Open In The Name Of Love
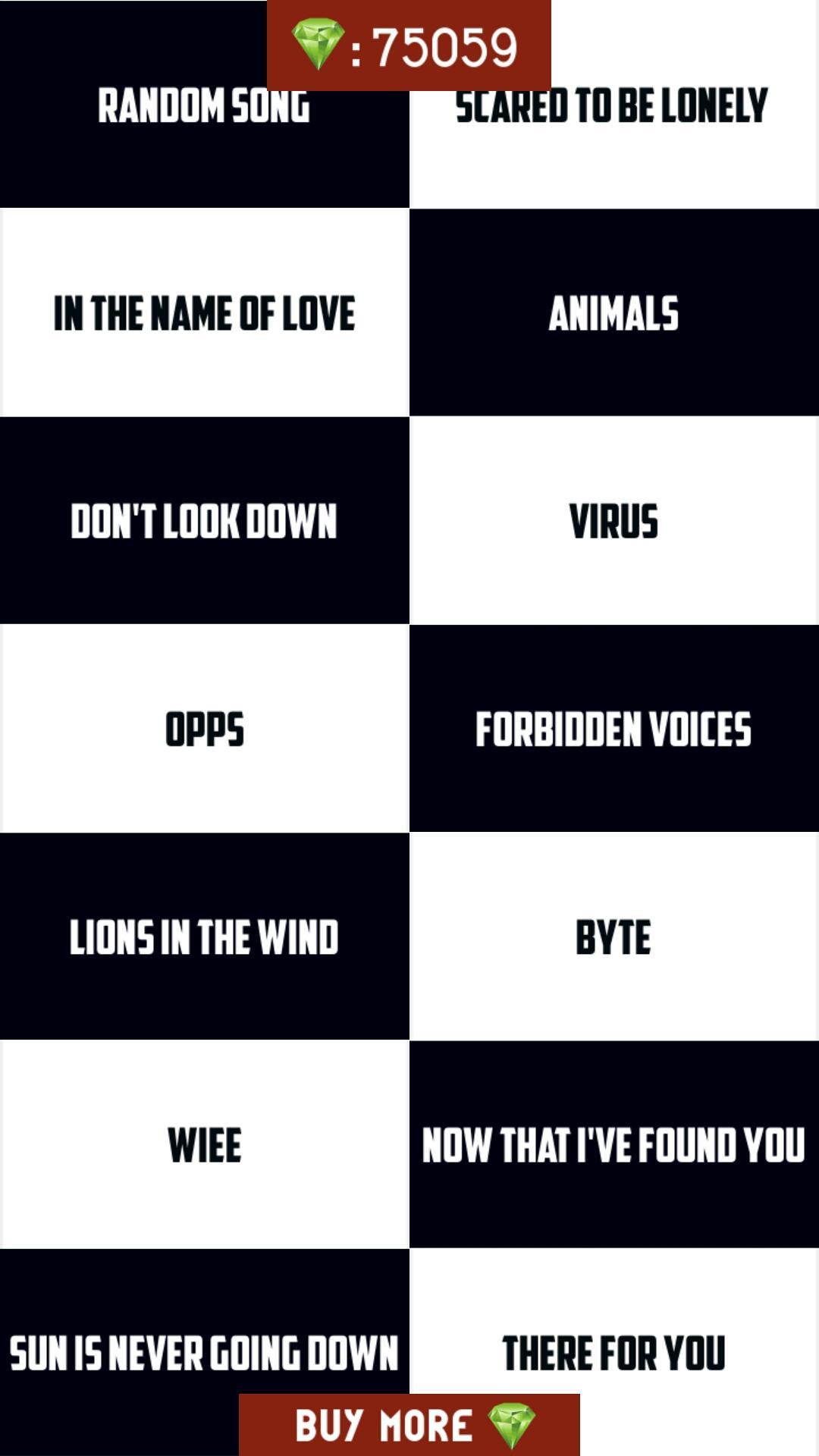Screen dimensions: 819x1456 click(x=205, y=312)
